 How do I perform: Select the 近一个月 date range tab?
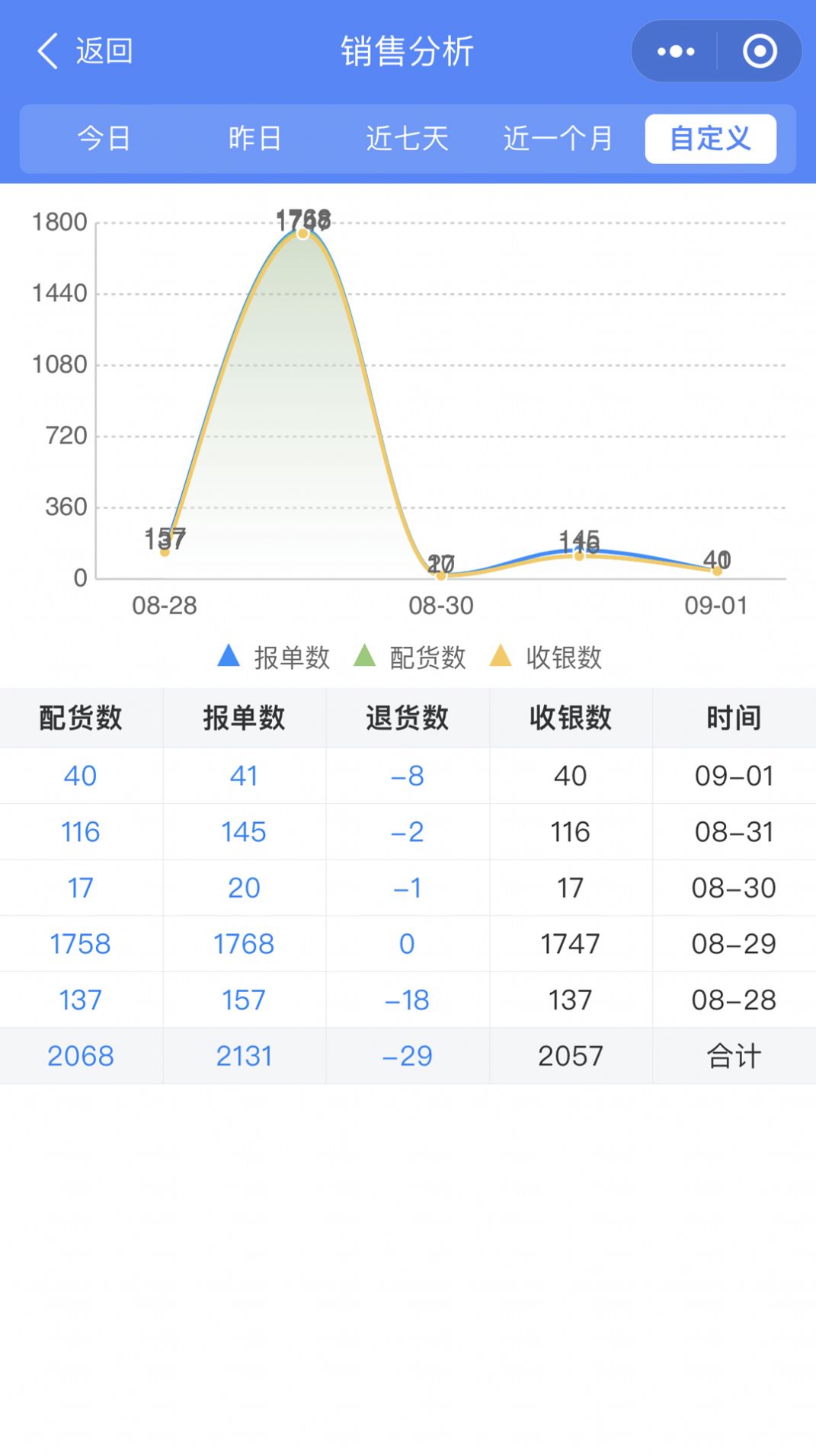pos(558,139)
